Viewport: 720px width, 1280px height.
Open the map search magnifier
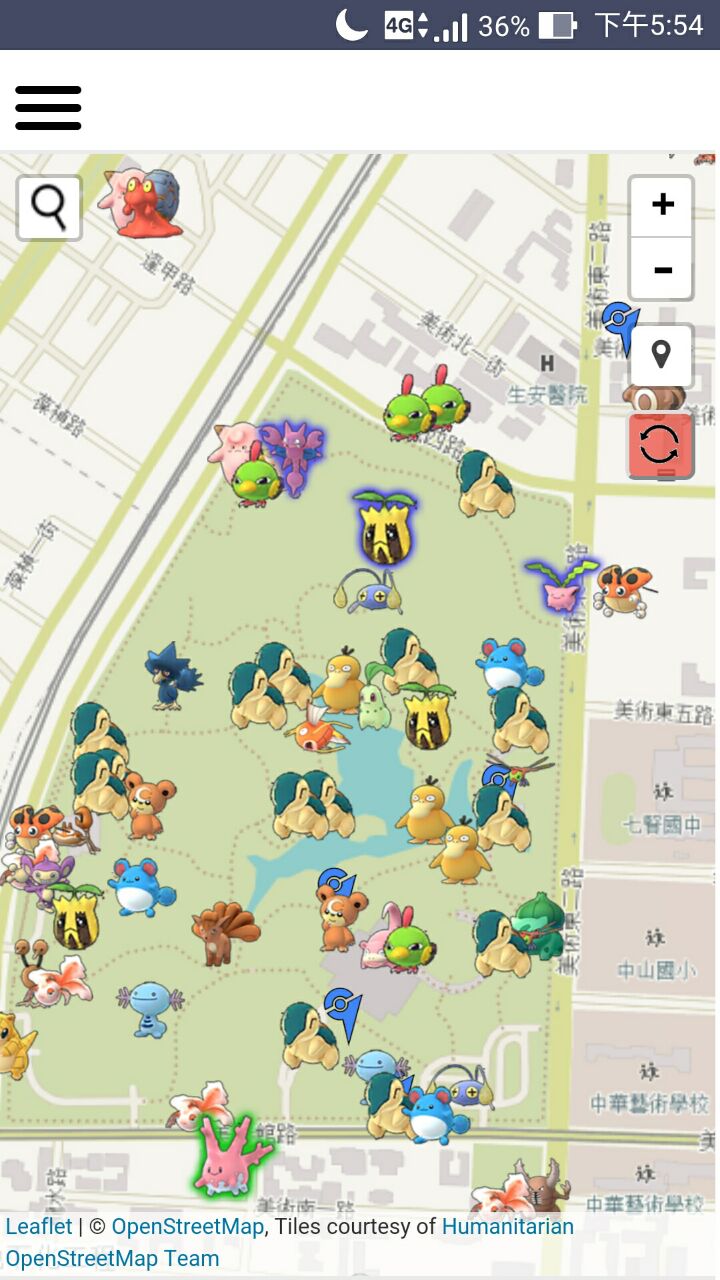click(49, 207)
